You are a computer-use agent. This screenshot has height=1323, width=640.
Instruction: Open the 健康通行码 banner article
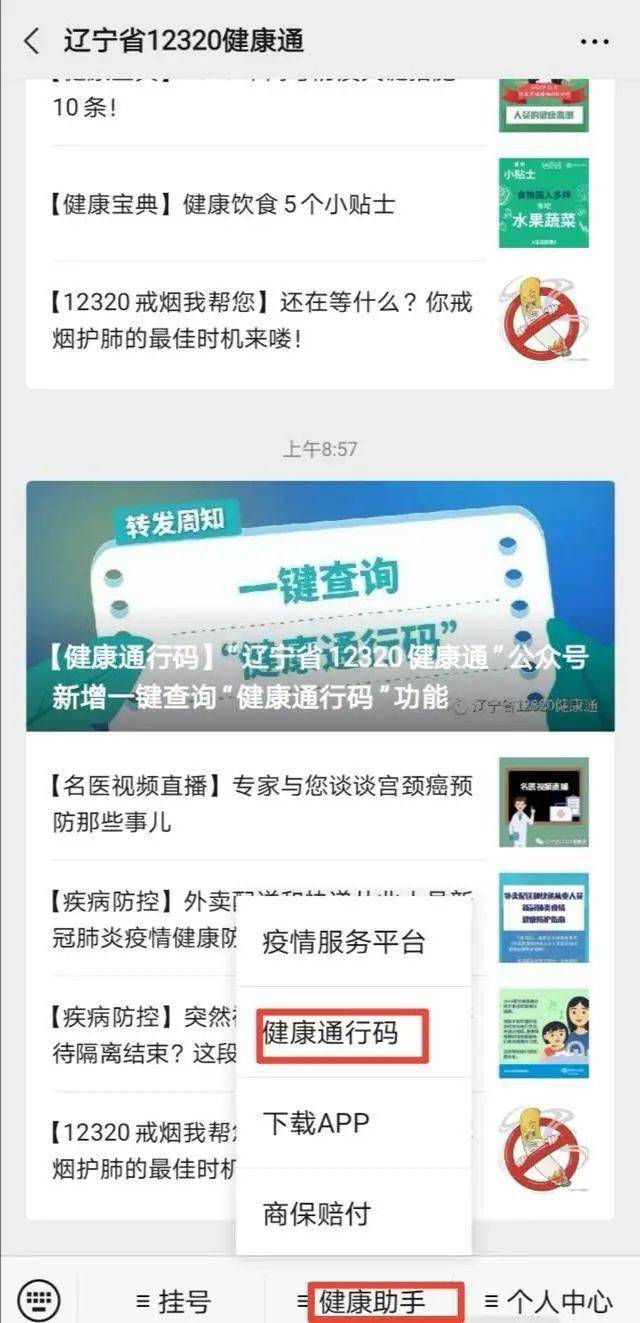pyautogui.click(x=320, y=605)
